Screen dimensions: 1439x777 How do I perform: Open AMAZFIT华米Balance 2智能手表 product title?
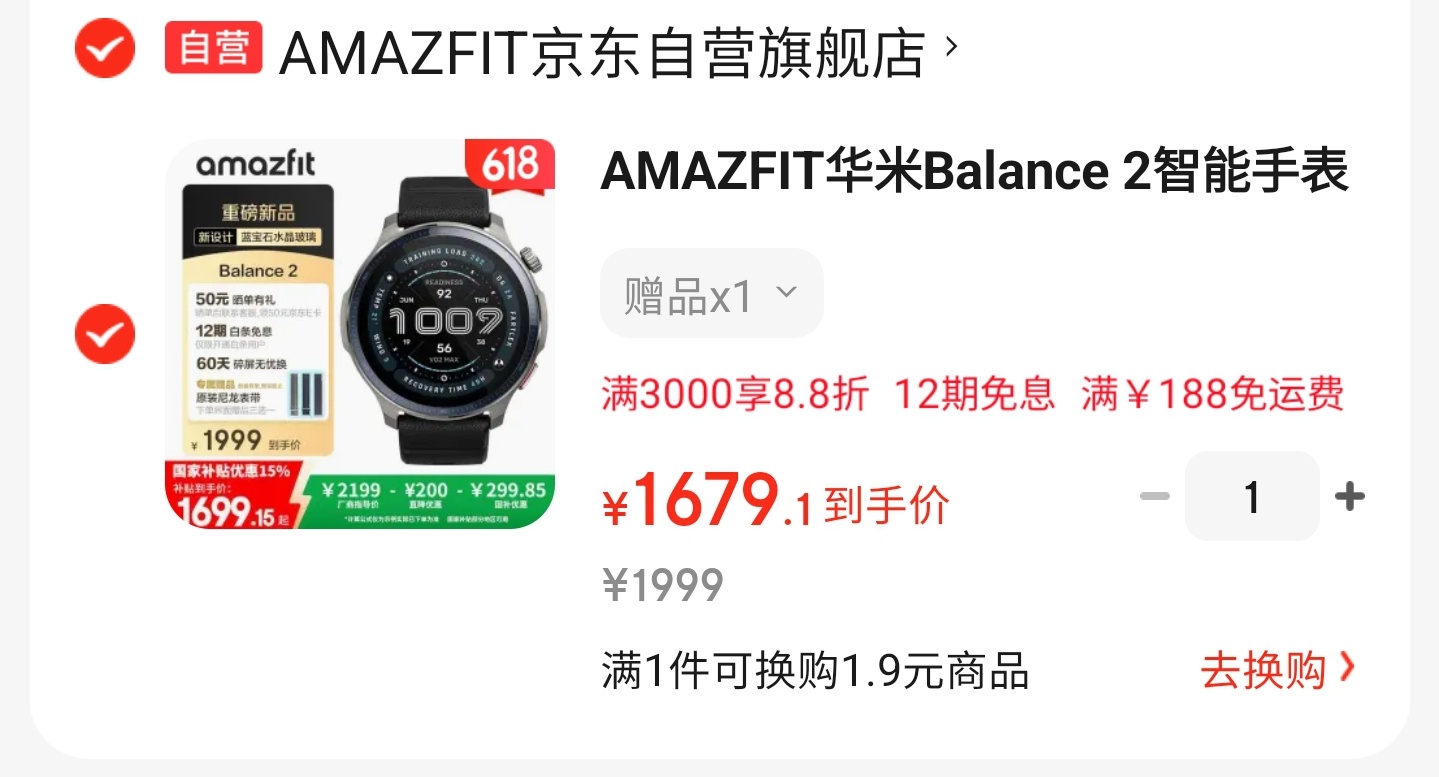[974, 172]
